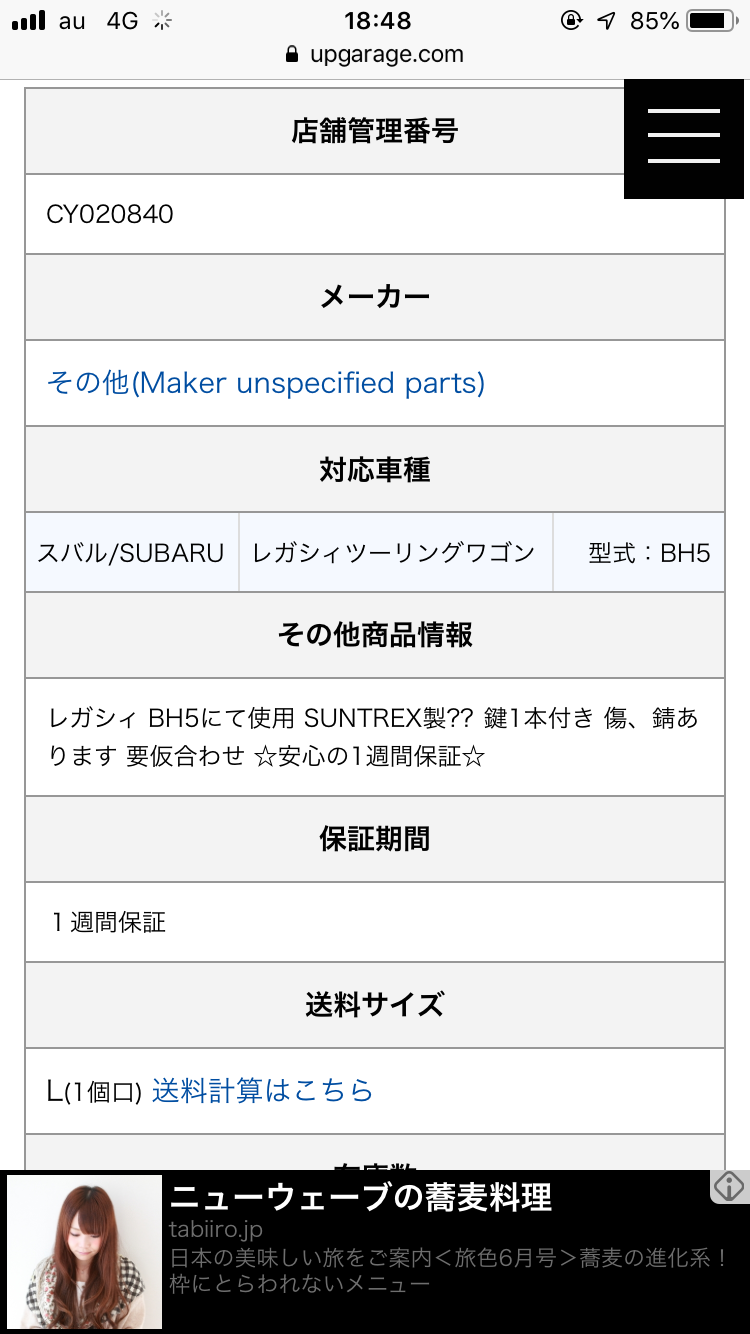This screenshot has height=1334, width=750.
Task: Open the ニューウェーブの蕎麦料理 ad banner
Action: [x=375, y=1252]
